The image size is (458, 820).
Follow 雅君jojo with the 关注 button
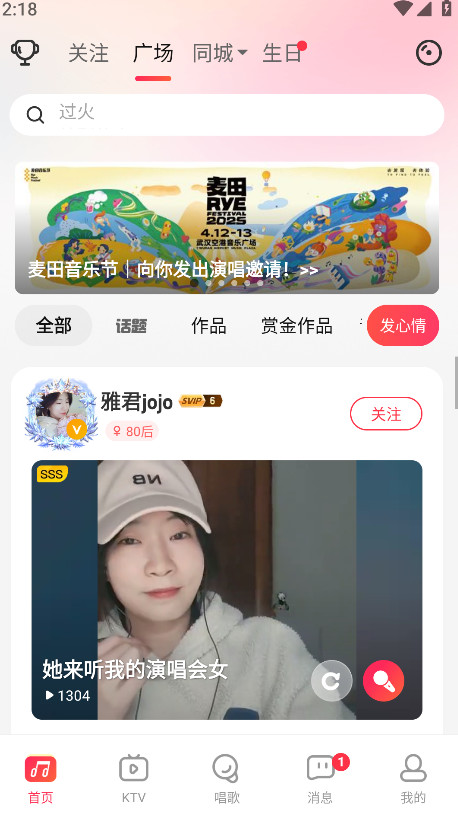tap(386, 414)
